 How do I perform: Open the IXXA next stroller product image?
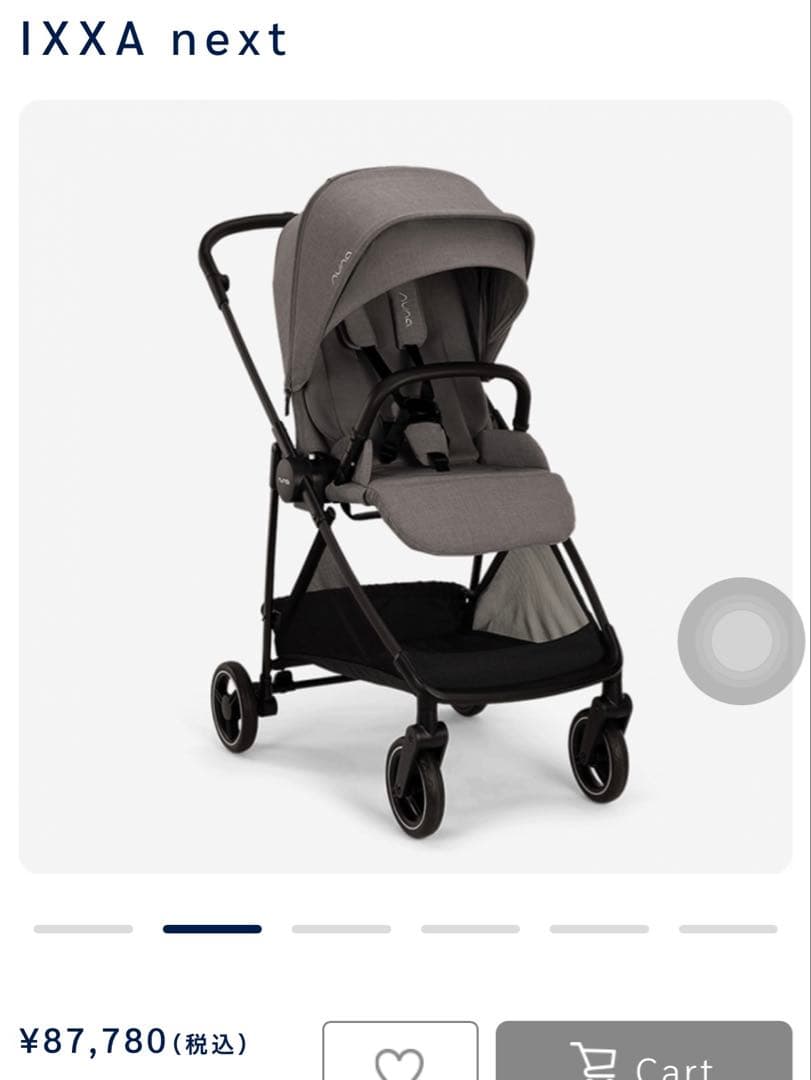405,486
